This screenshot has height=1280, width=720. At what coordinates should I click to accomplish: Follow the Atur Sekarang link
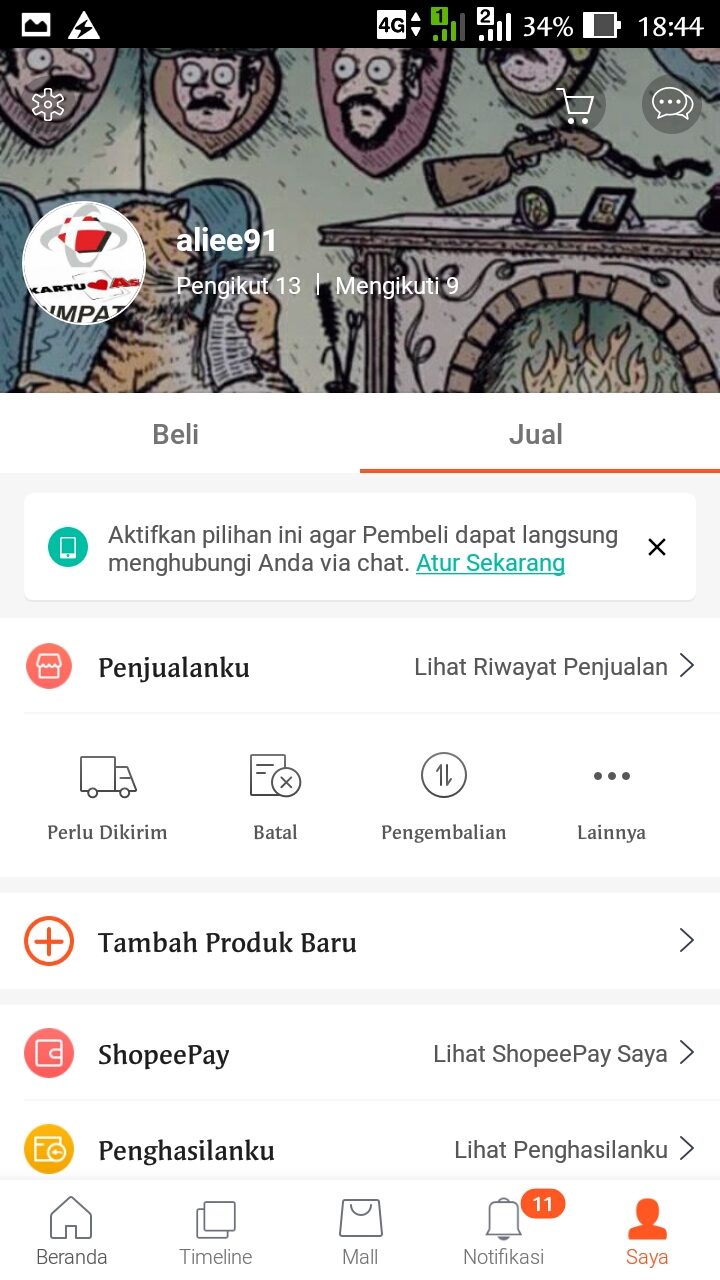click(x=490, y=563)
